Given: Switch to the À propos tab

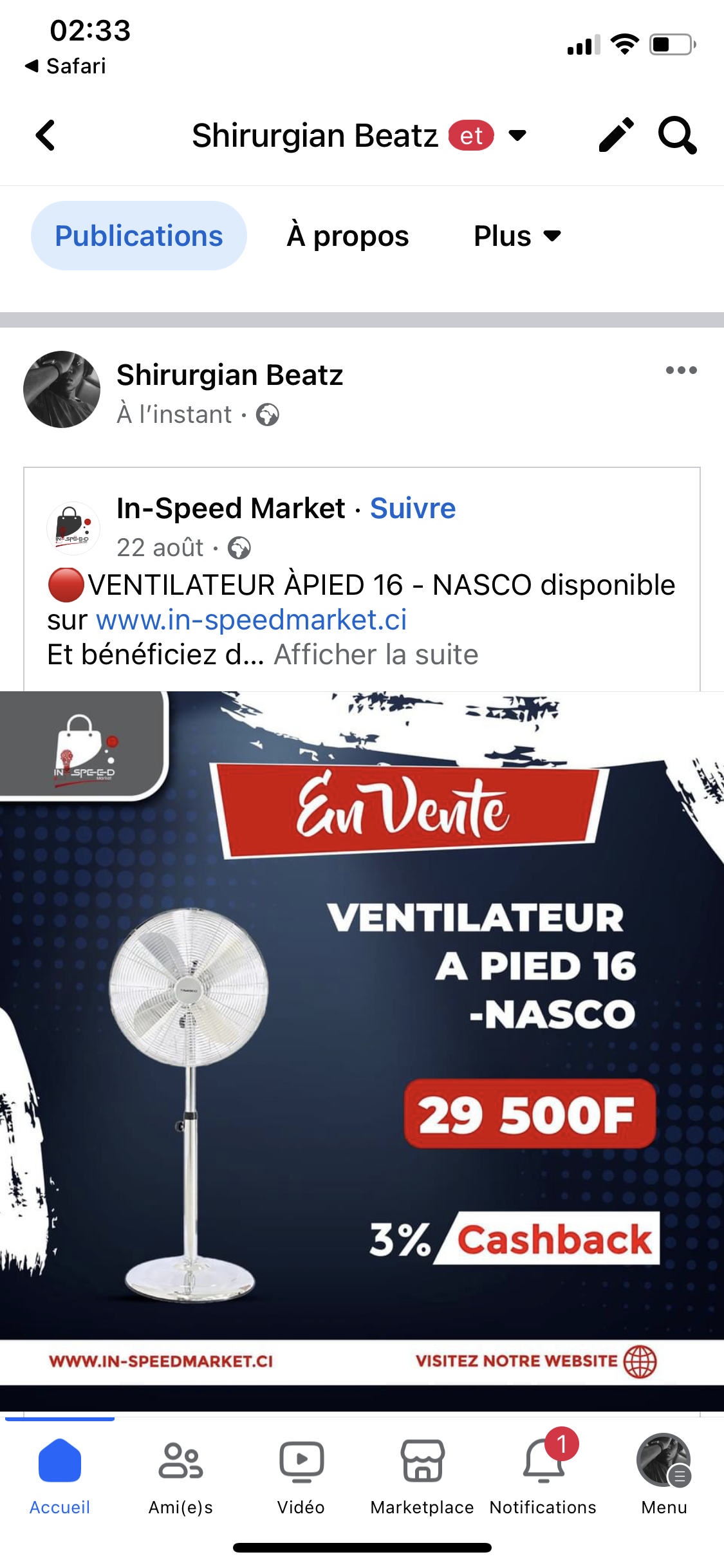Looking at the screenshot, I should (348, 236).
